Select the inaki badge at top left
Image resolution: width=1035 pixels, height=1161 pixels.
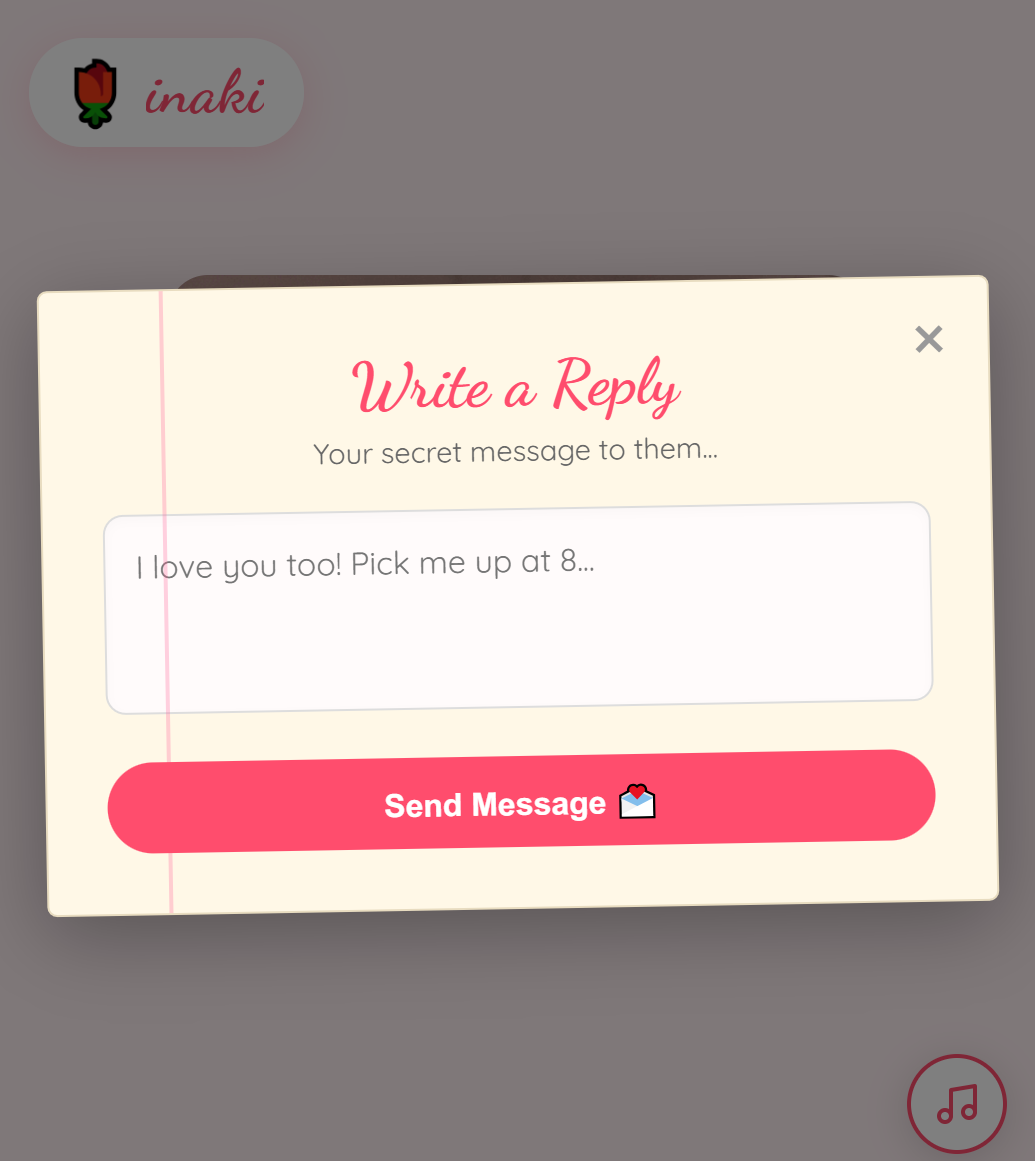click(x=165, y=92)
